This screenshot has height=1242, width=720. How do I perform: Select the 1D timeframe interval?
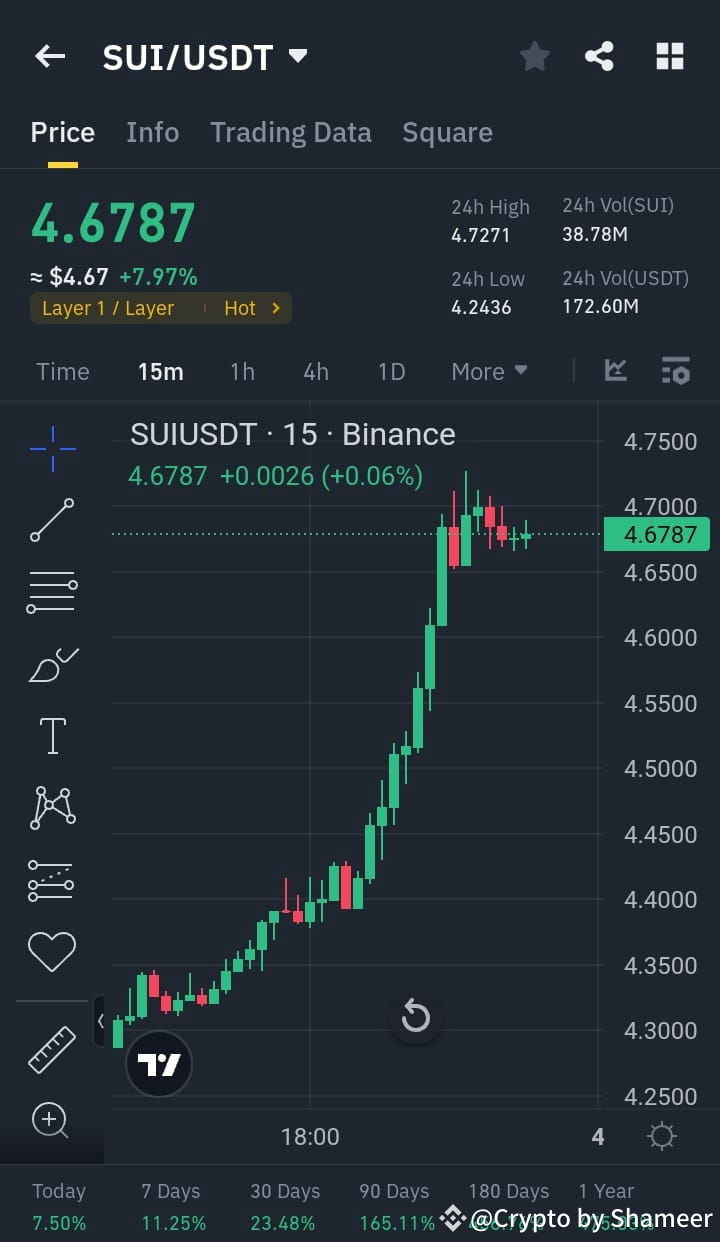[x=391, y=371]
